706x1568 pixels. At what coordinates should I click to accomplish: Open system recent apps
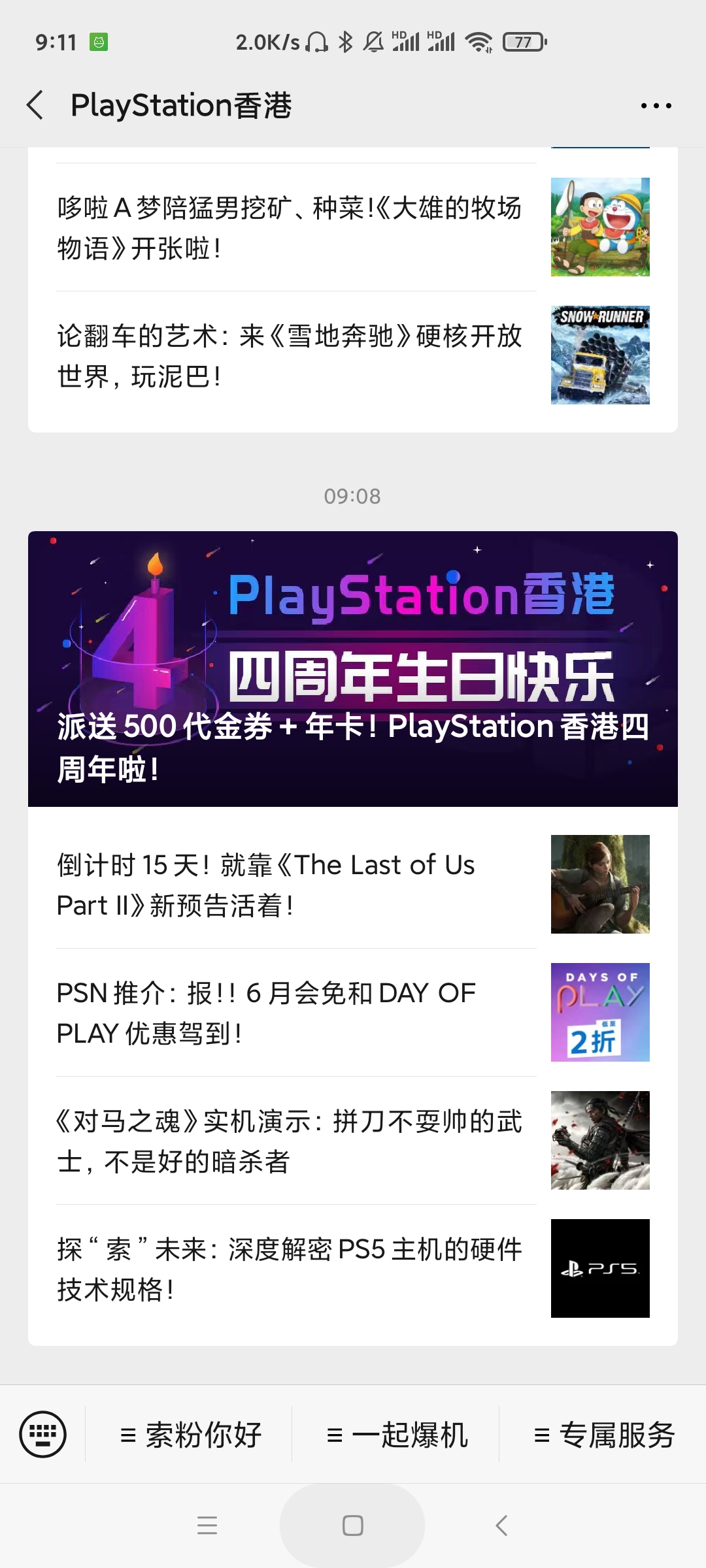(x=207, y=1526)
